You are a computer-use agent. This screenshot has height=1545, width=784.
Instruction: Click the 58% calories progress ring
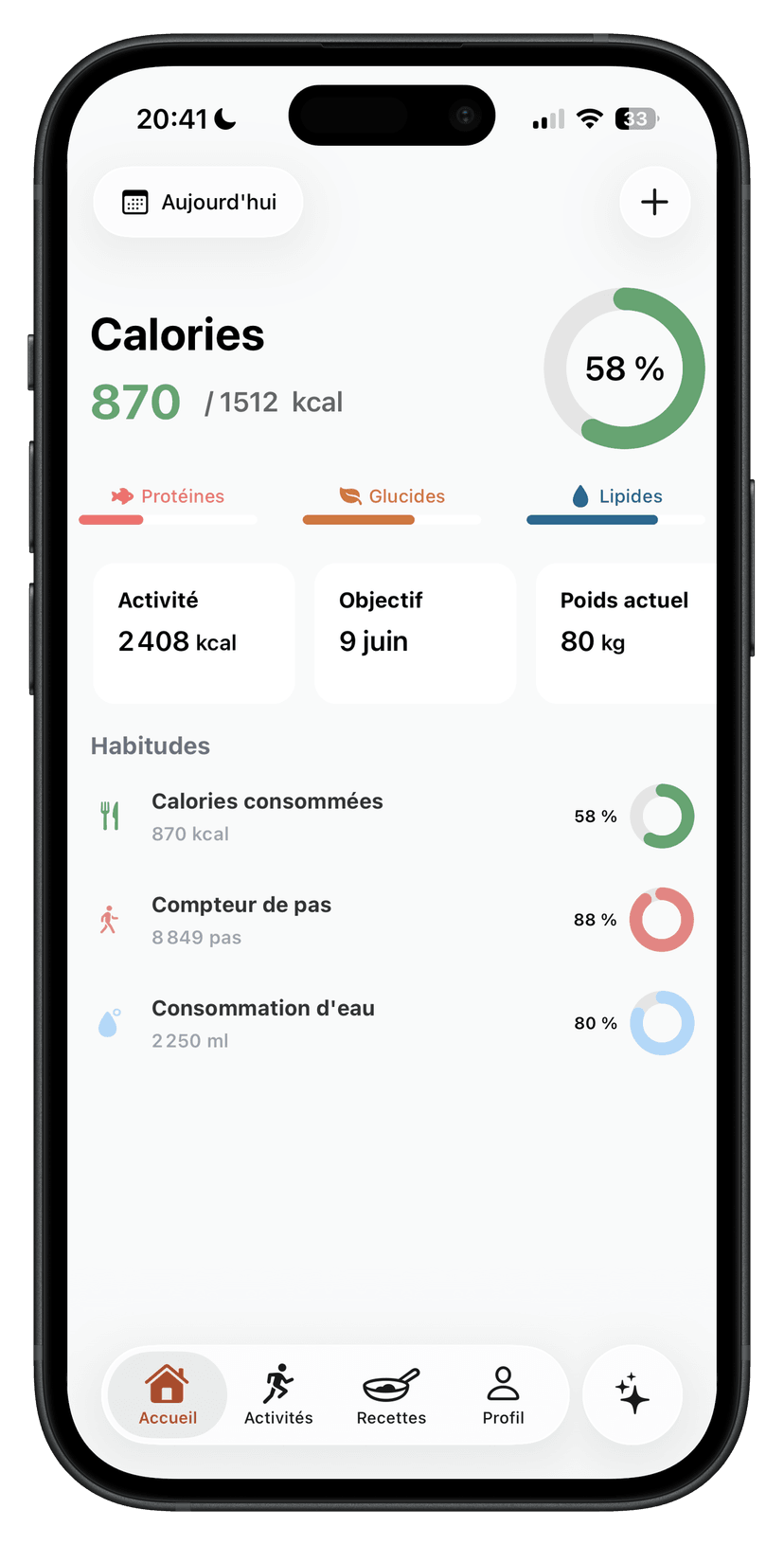click(624, 368)
